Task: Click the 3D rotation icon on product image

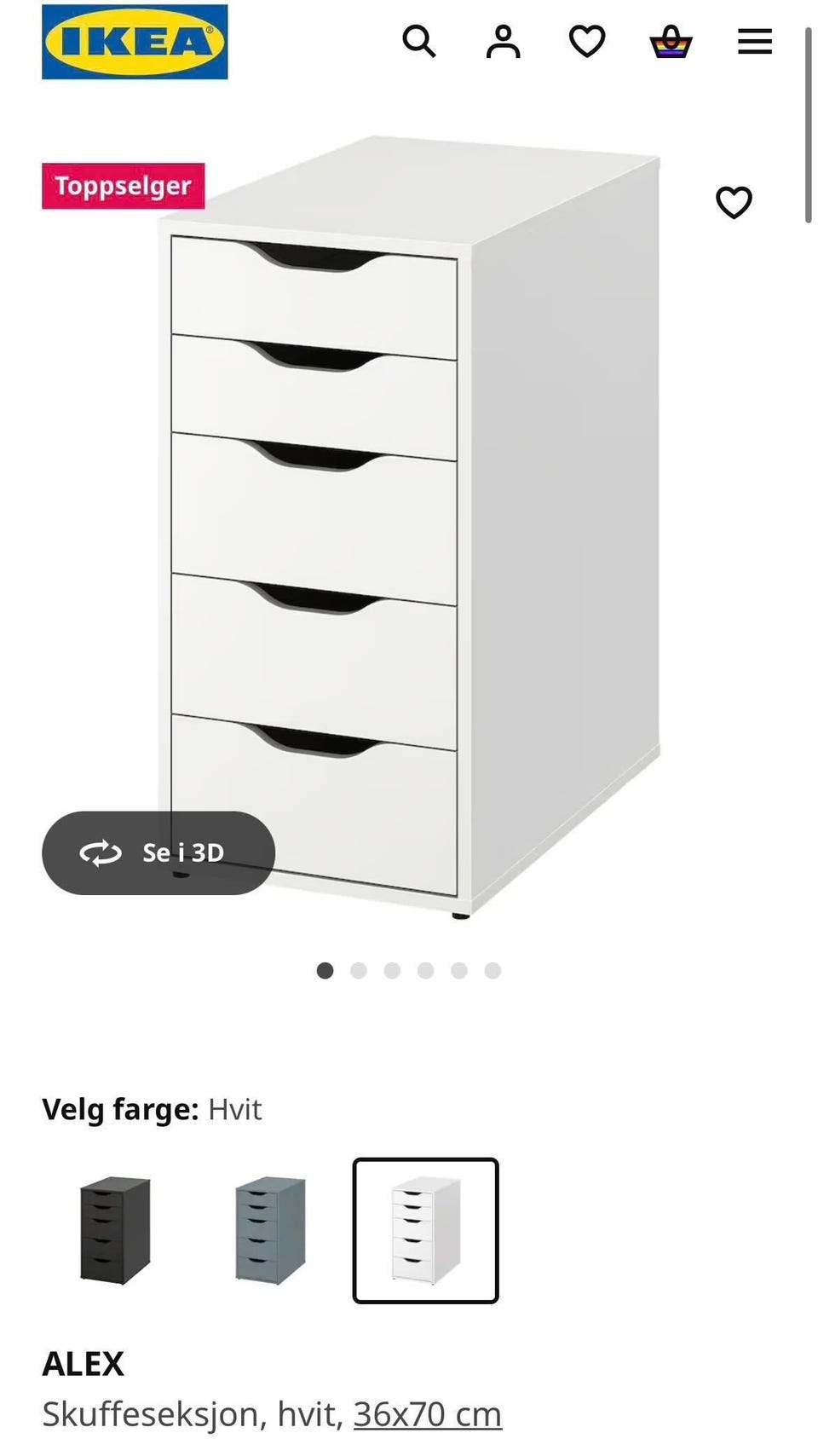Action: (x=101, y=852)
